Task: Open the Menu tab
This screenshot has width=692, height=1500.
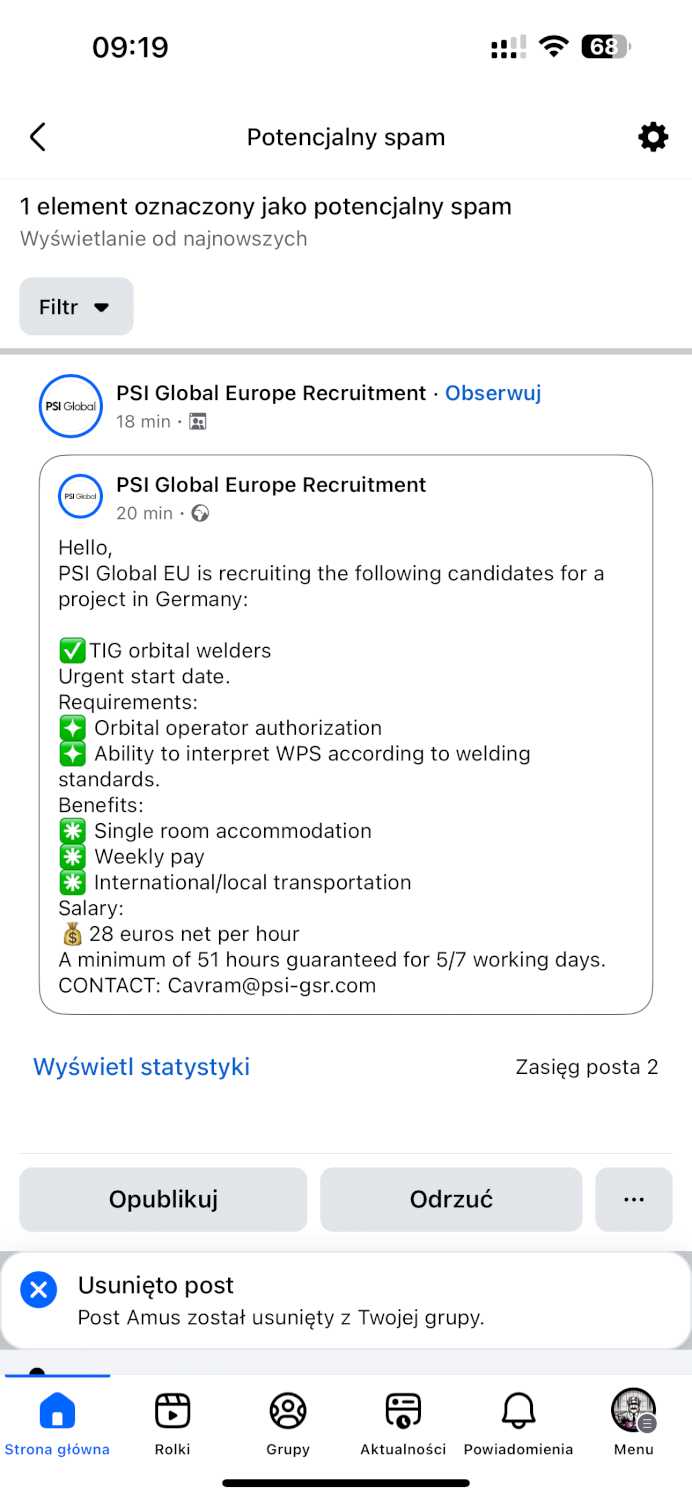Action: (x=633, y=1423)
